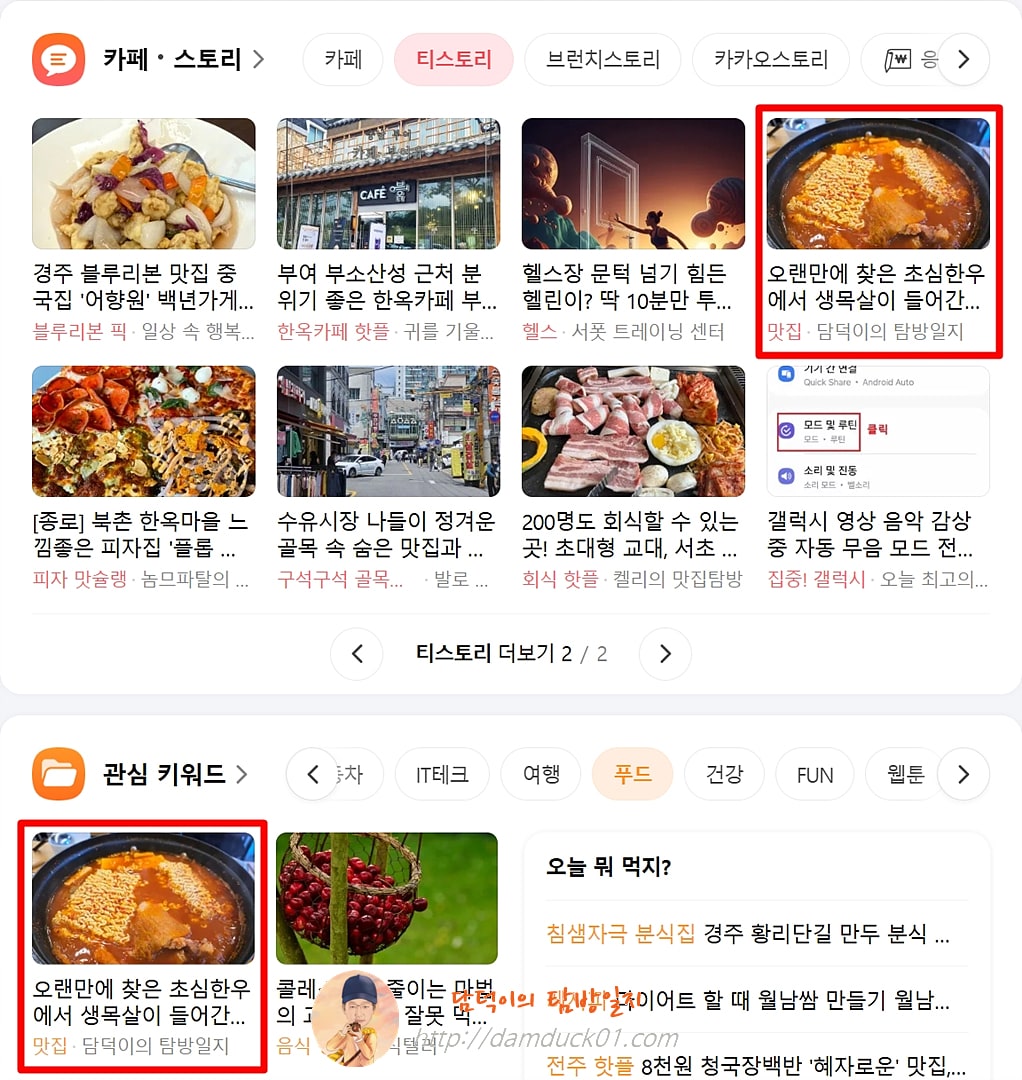Click the grilled pork belly post thumbnail
Viewport: 1022px width, 1080px height.
pos(633,431)
